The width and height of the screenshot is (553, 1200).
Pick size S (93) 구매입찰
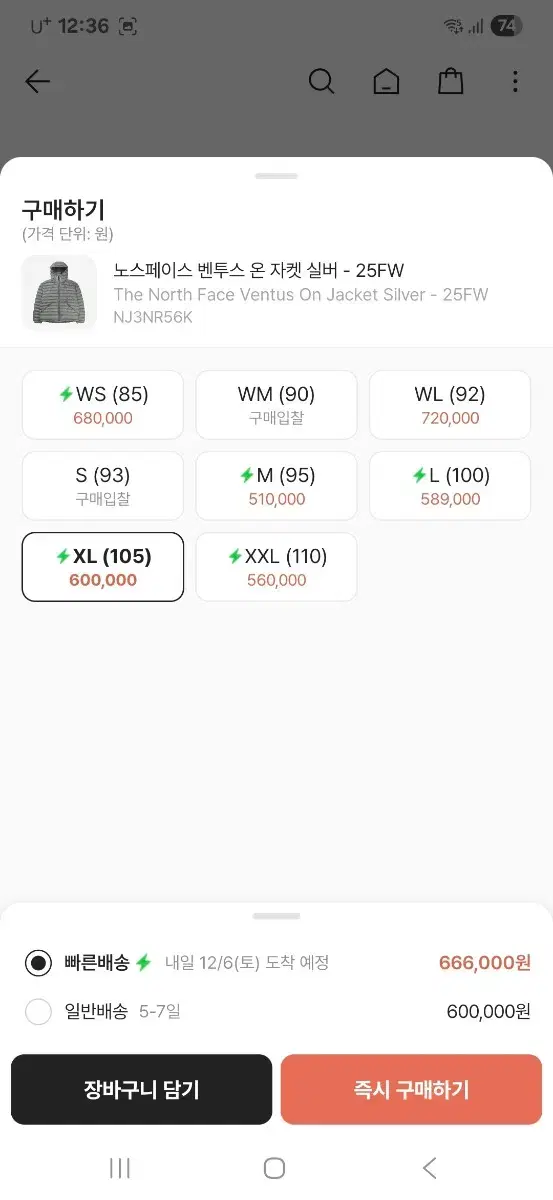click(102, 486)
